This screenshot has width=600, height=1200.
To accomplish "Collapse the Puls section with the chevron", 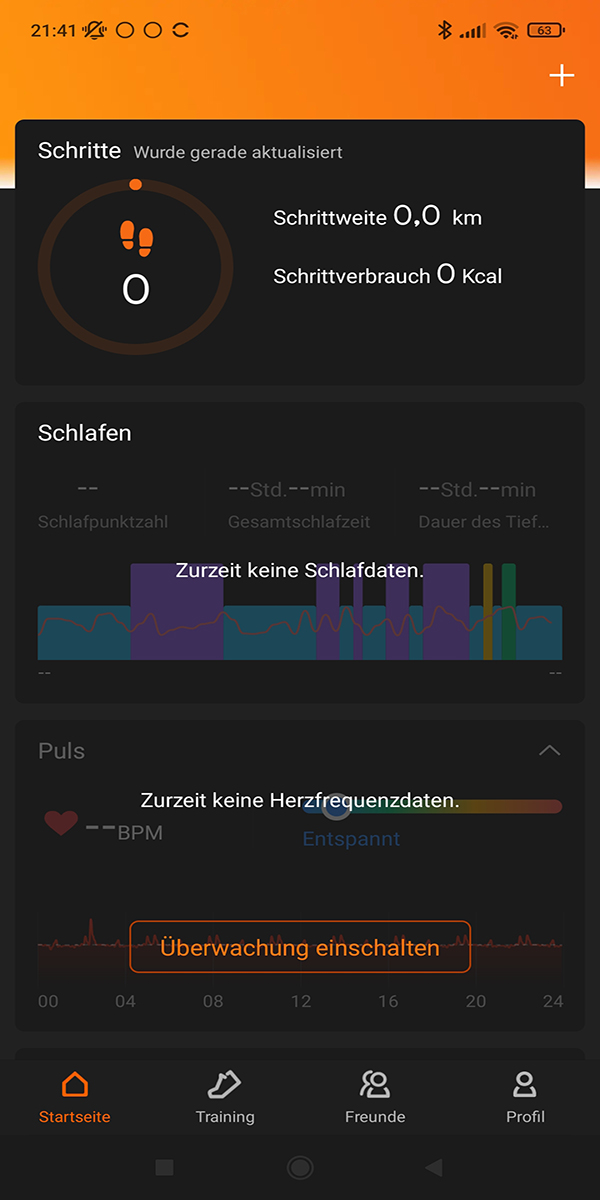I will pyautogui.click(x=549, y=750).
